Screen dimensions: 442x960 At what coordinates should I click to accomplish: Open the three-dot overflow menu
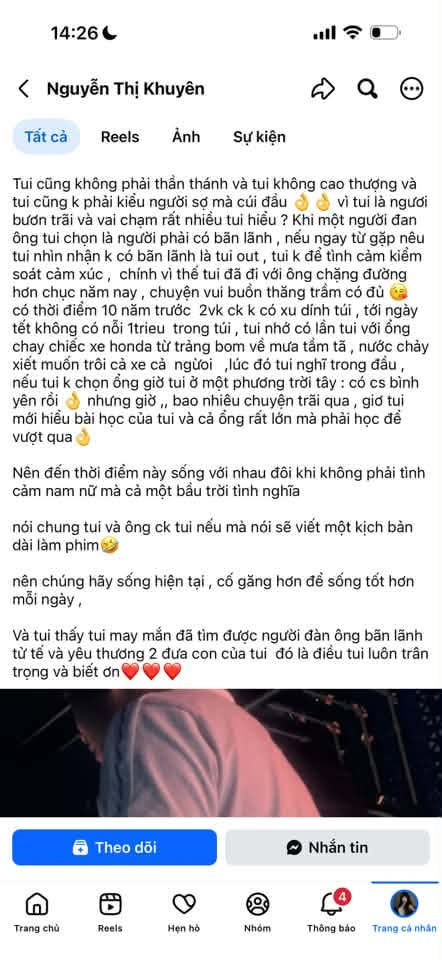[x=411, y=89]
